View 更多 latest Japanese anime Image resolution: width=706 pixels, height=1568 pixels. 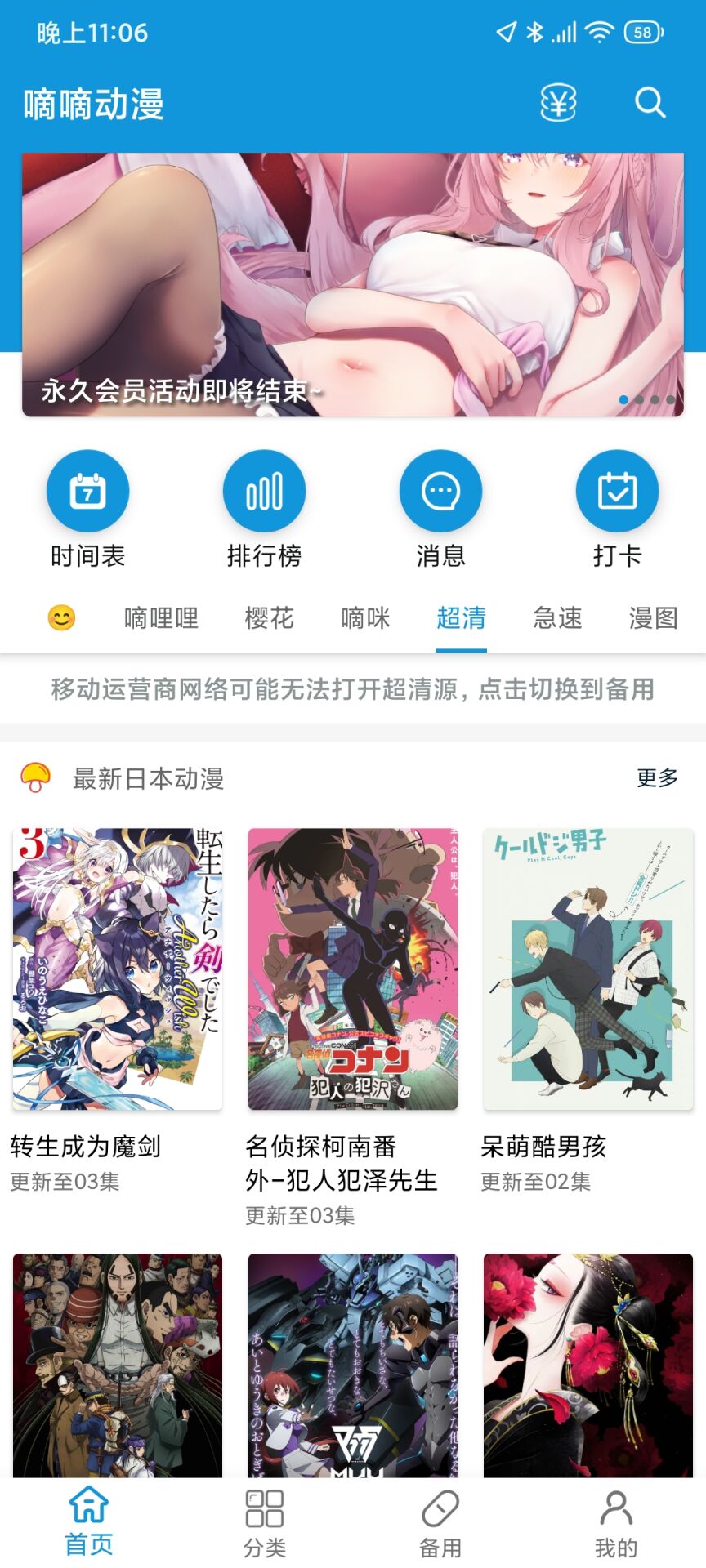click(x=657, y=778)
